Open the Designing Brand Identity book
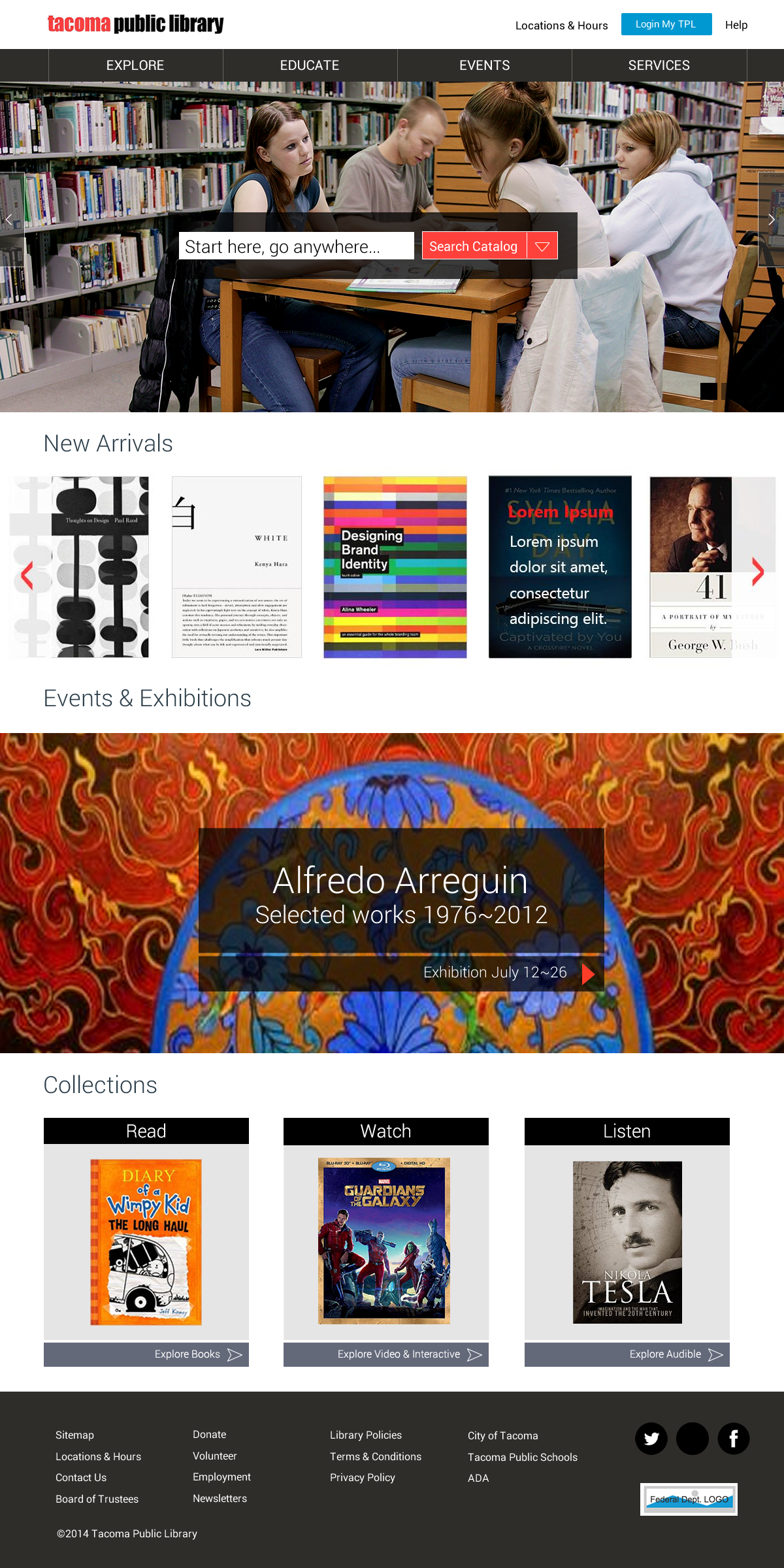784x1568 pixels. (395, 566)
